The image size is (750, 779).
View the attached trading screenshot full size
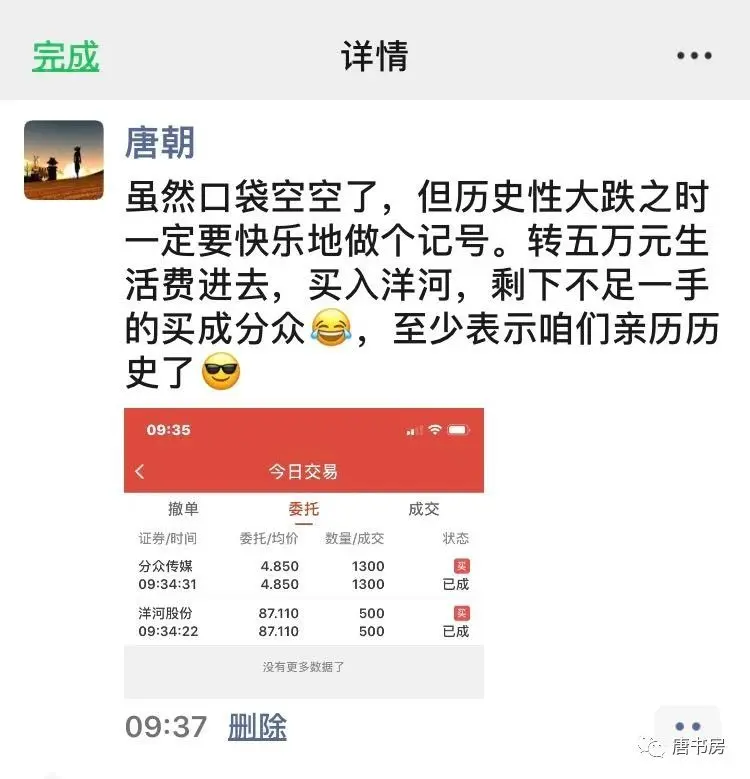coord(304,552)
